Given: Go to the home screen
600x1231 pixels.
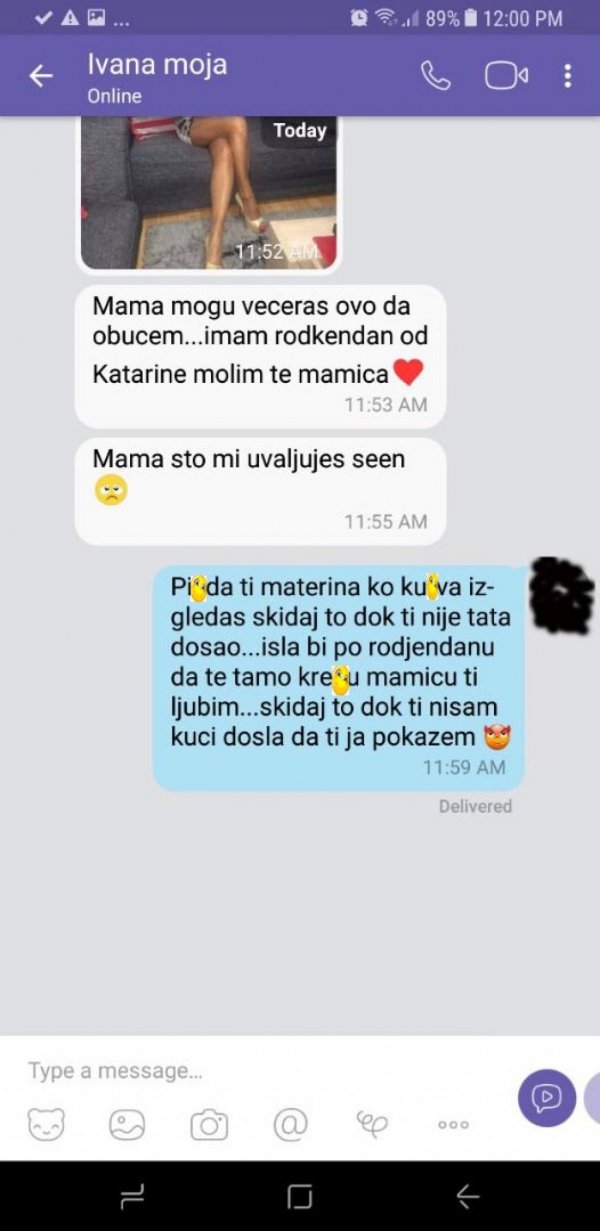Looking at the screenshot, I should point(300,1196).
